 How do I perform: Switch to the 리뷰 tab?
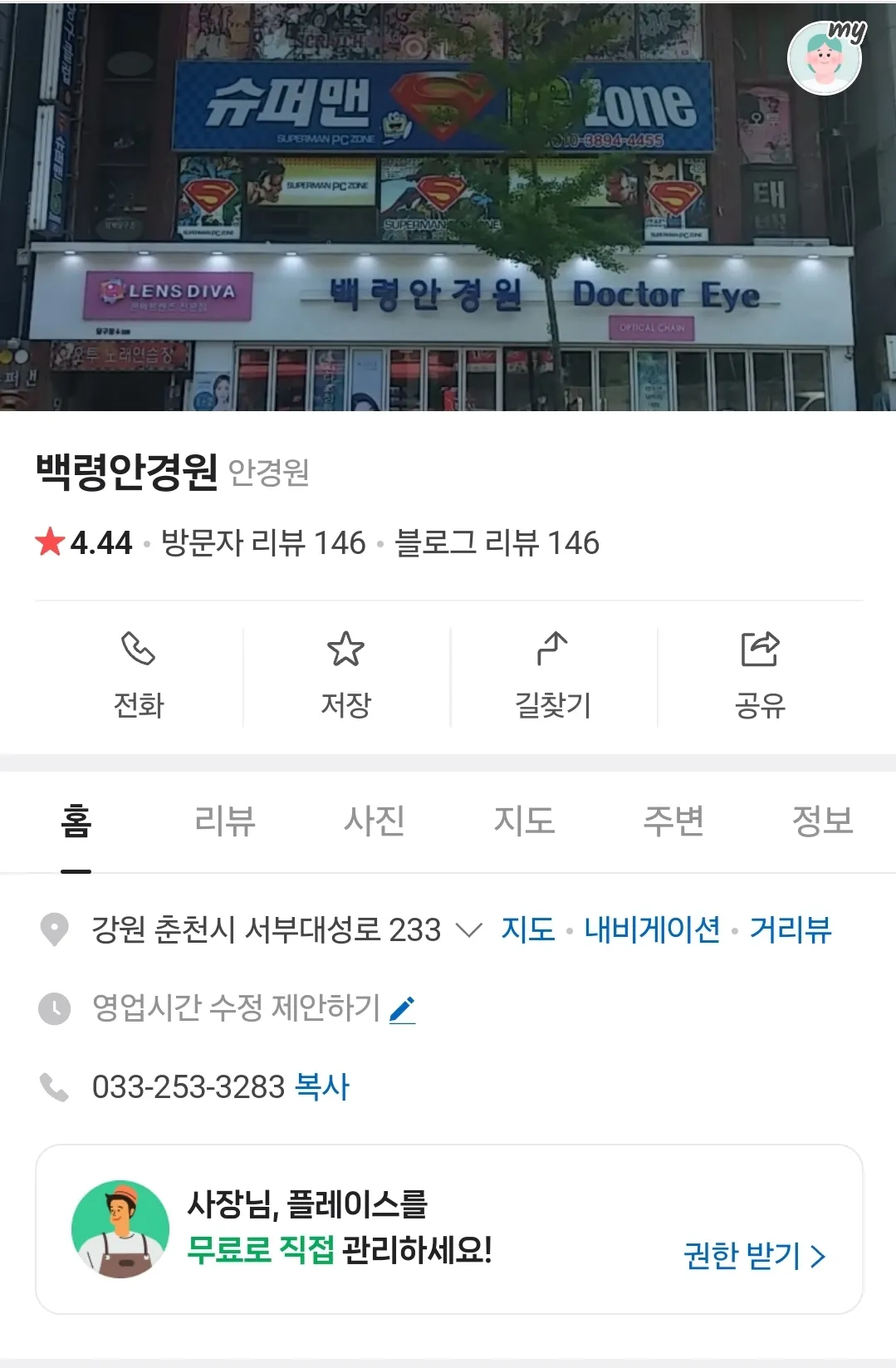point(225,821)
